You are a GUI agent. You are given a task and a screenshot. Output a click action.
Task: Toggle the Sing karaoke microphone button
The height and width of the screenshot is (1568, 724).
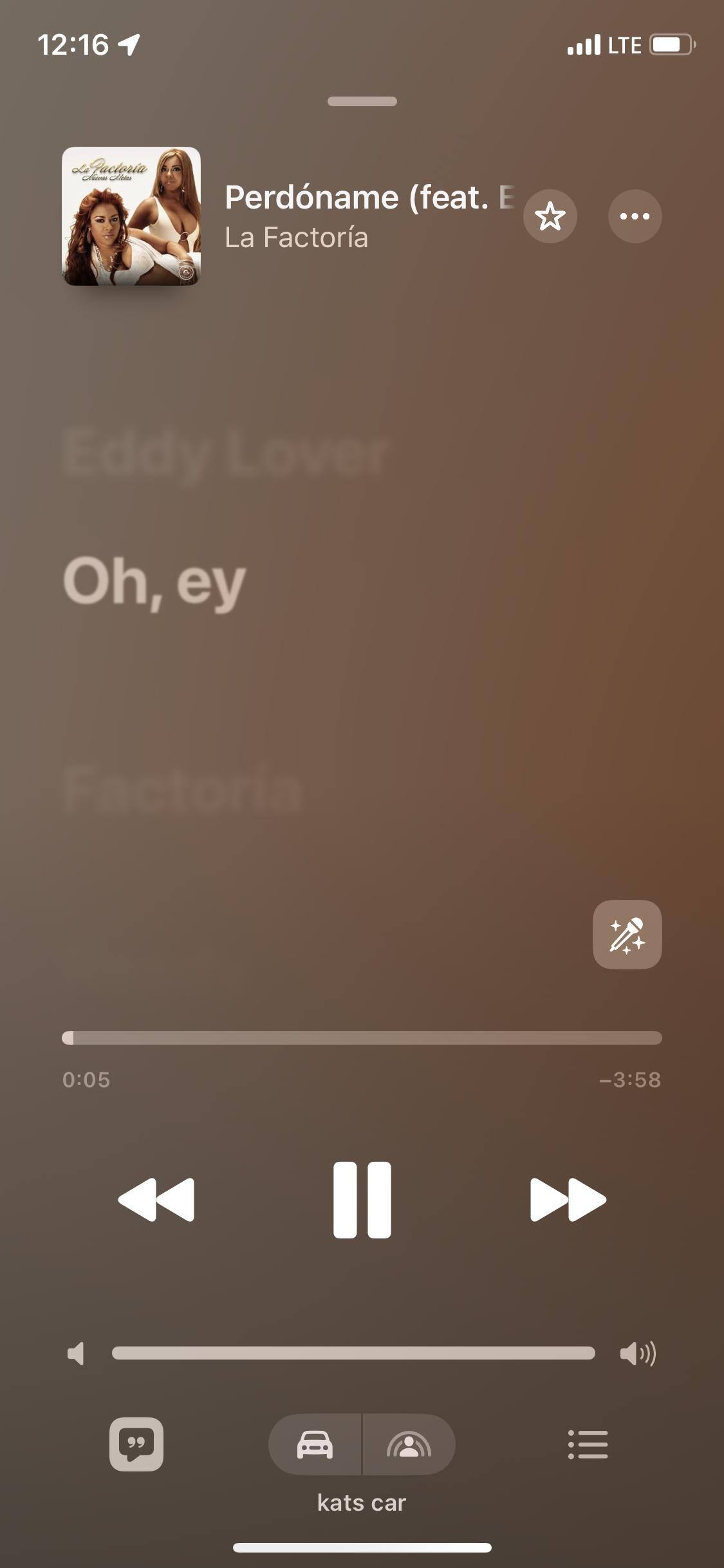pyautogui.click(x=627, y=934)
